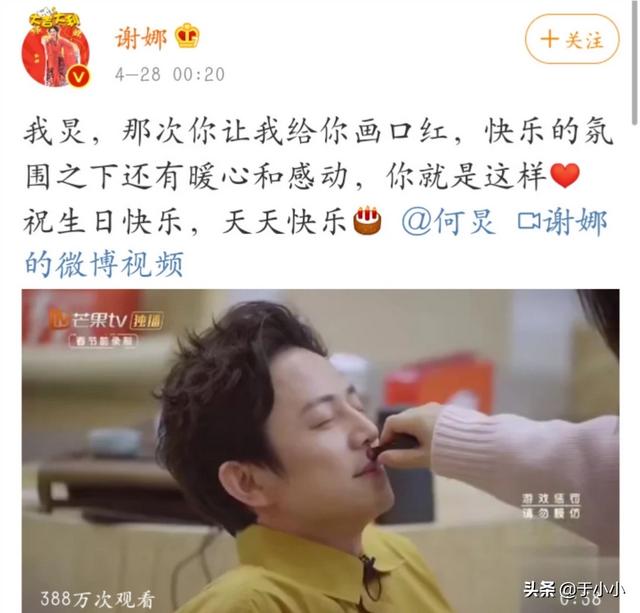Play the video of lipstick drawing
Screen dimensions: 640x613
[320, 450]
